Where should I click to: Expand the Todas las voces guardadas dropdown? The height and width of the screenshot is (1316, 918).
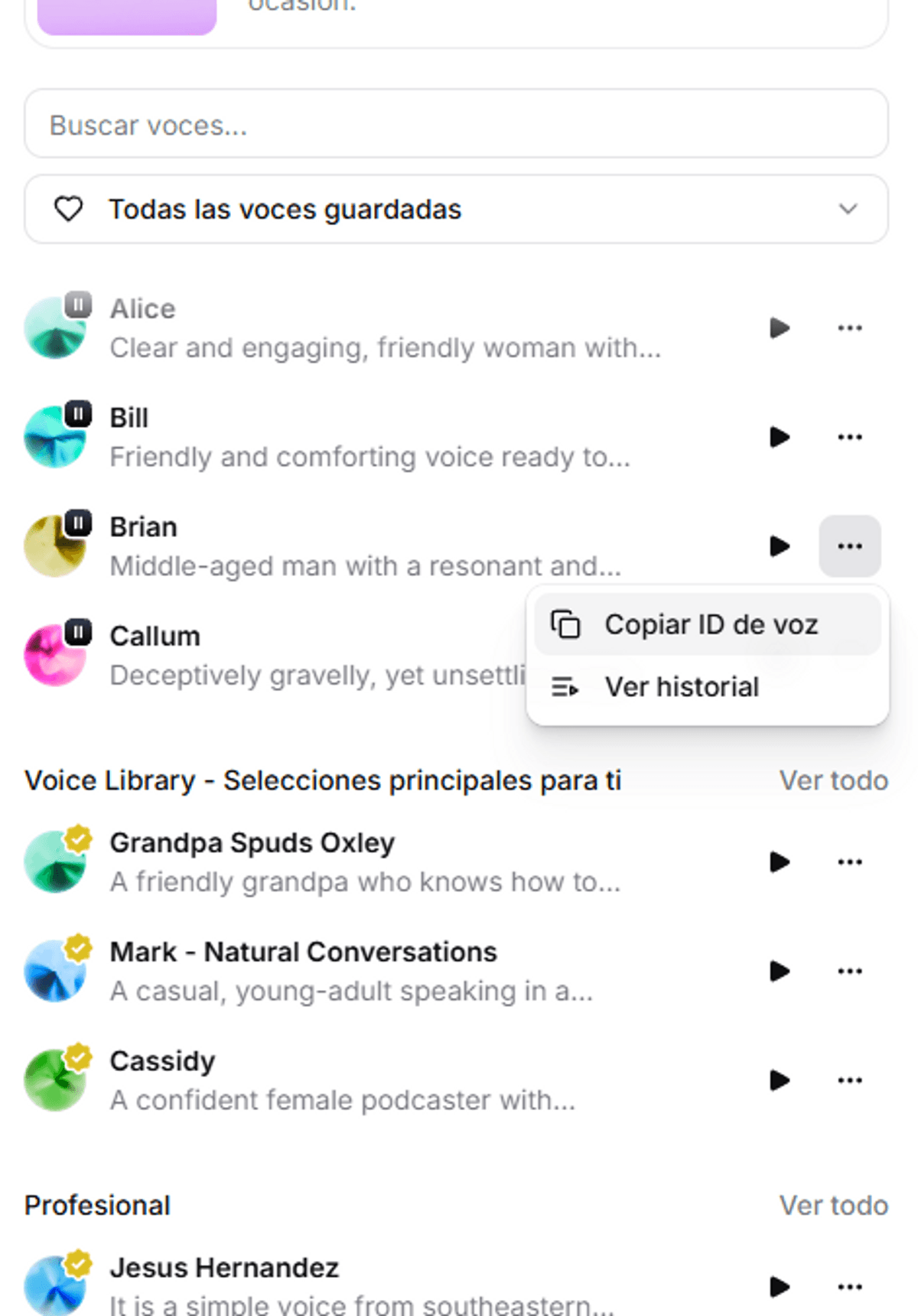pos(456,209)
